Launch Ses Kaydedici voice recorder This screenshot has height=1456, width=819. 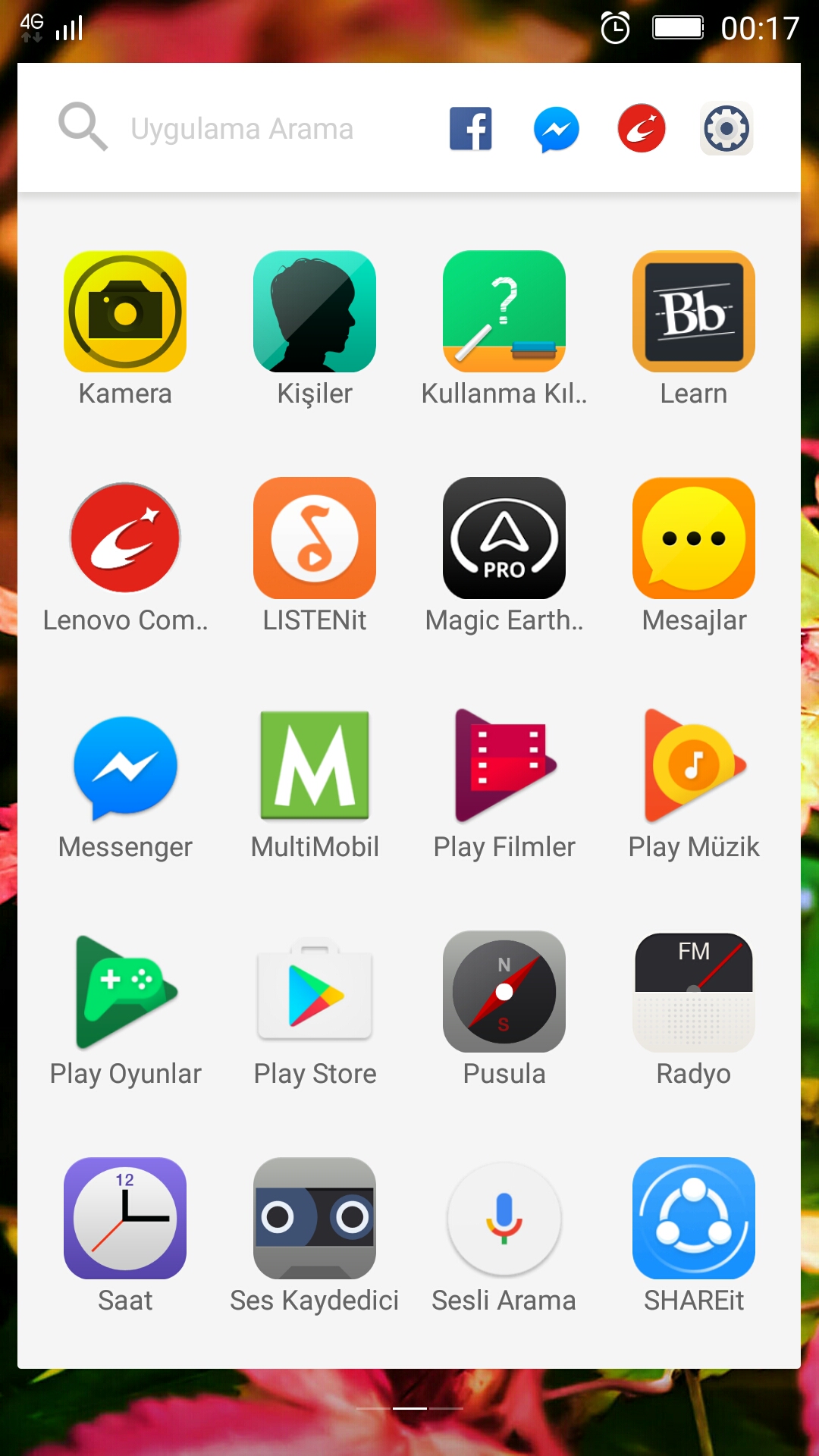[315, 1219]
